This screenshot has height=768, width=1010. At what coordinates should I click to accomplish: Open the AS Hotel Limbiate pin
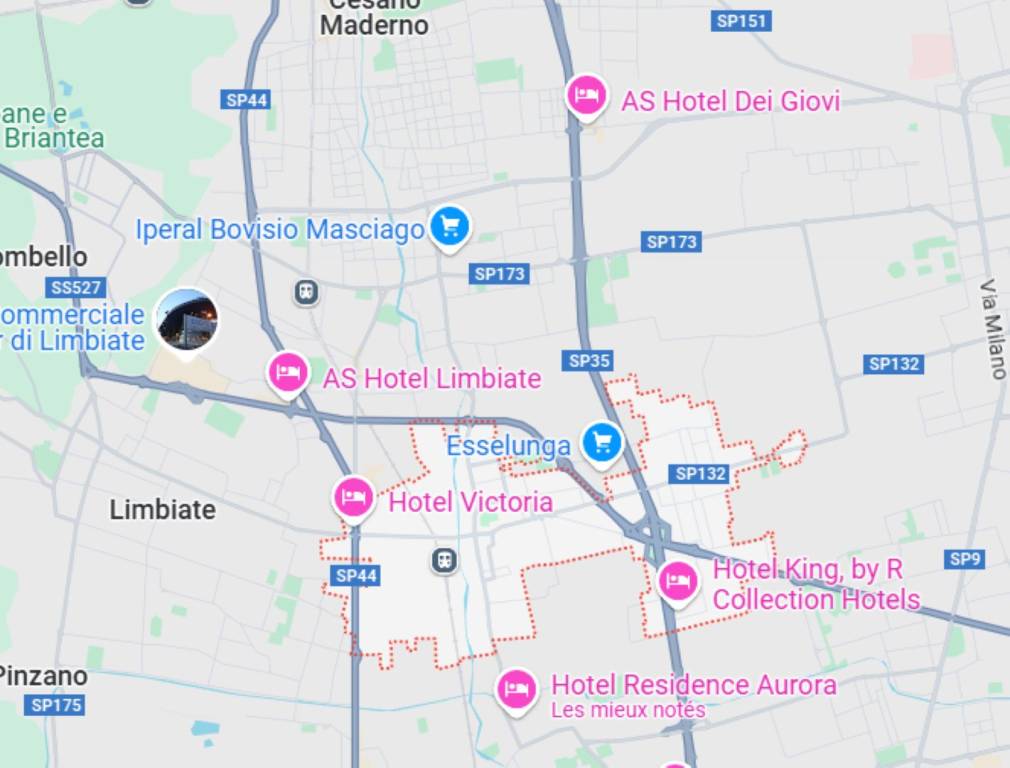click(x=289, y=374)
